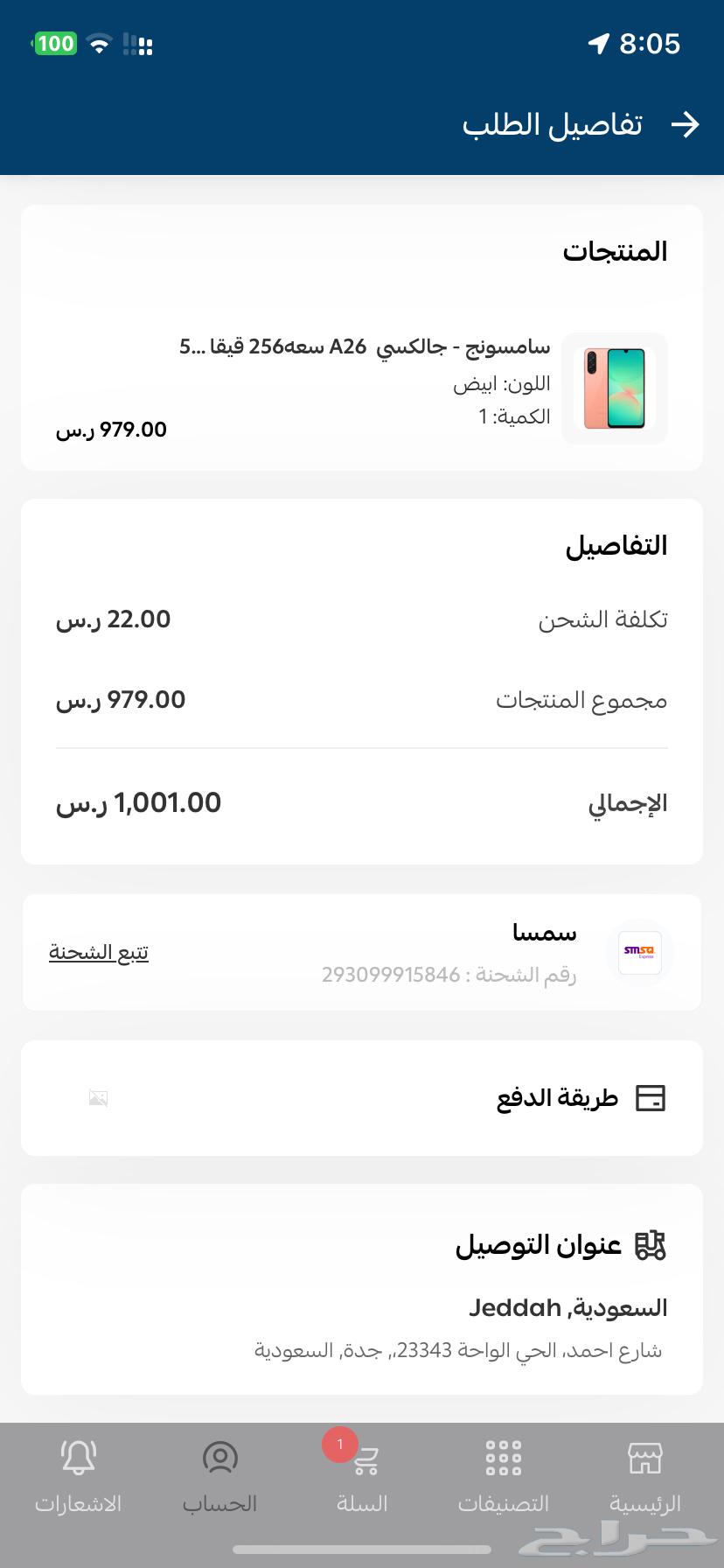Open the تتبع الشحنة tracking link
Image resolution: width=724 pixels, height=1568 pixels.
[x=98, y=952]
